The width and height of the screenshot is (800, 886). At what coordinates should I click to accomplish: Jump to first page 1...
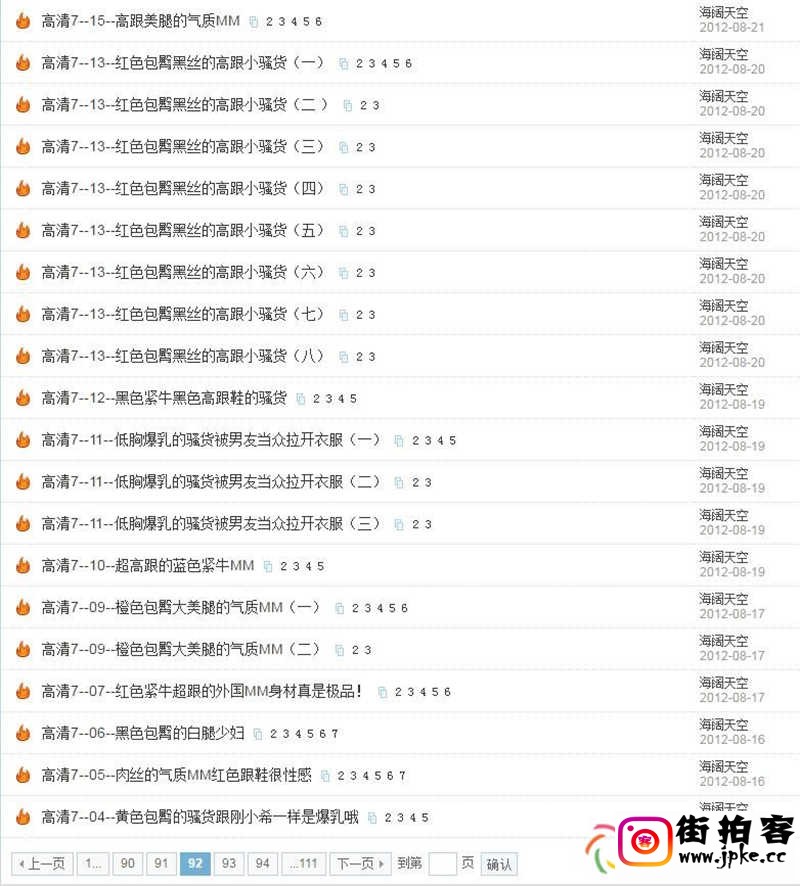pyautogui.click(x=93, y=863)
